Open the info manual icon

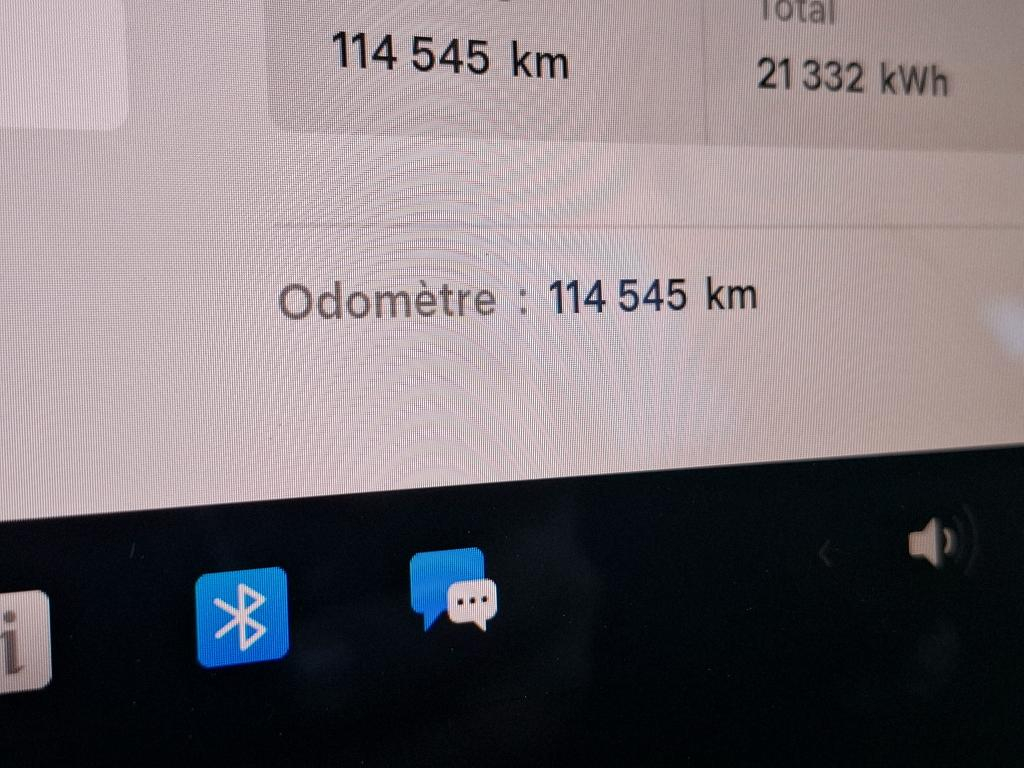click(20, 640)
